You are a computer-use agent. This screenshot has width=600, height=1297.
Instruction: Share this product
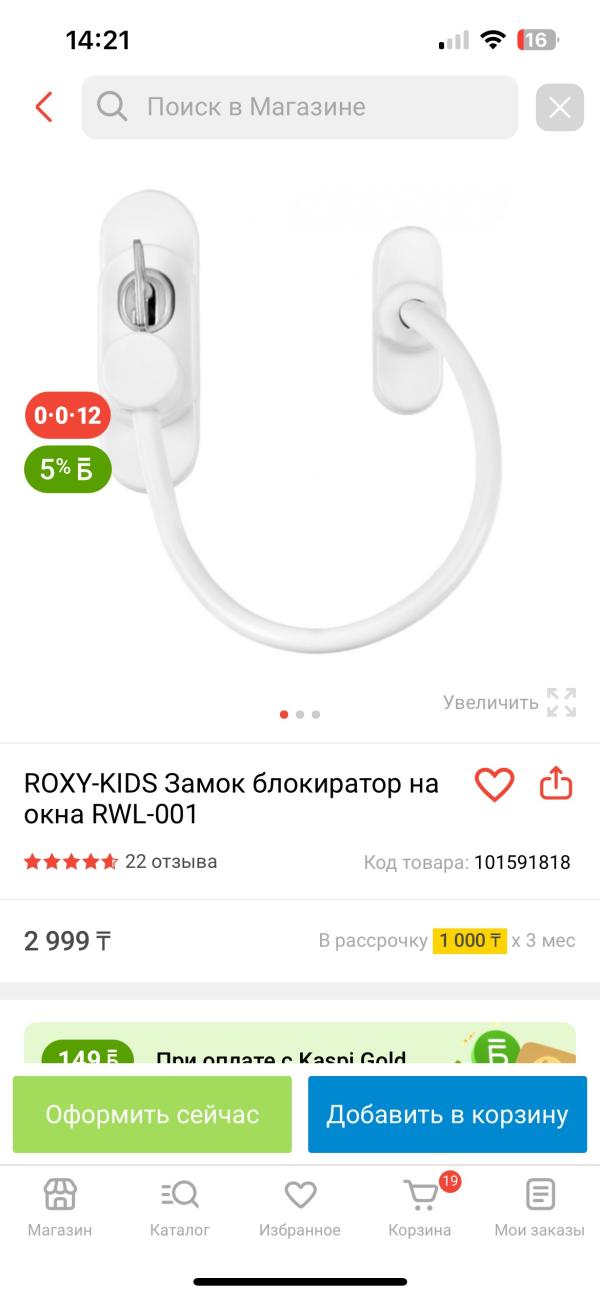click(x=556, y=784)
